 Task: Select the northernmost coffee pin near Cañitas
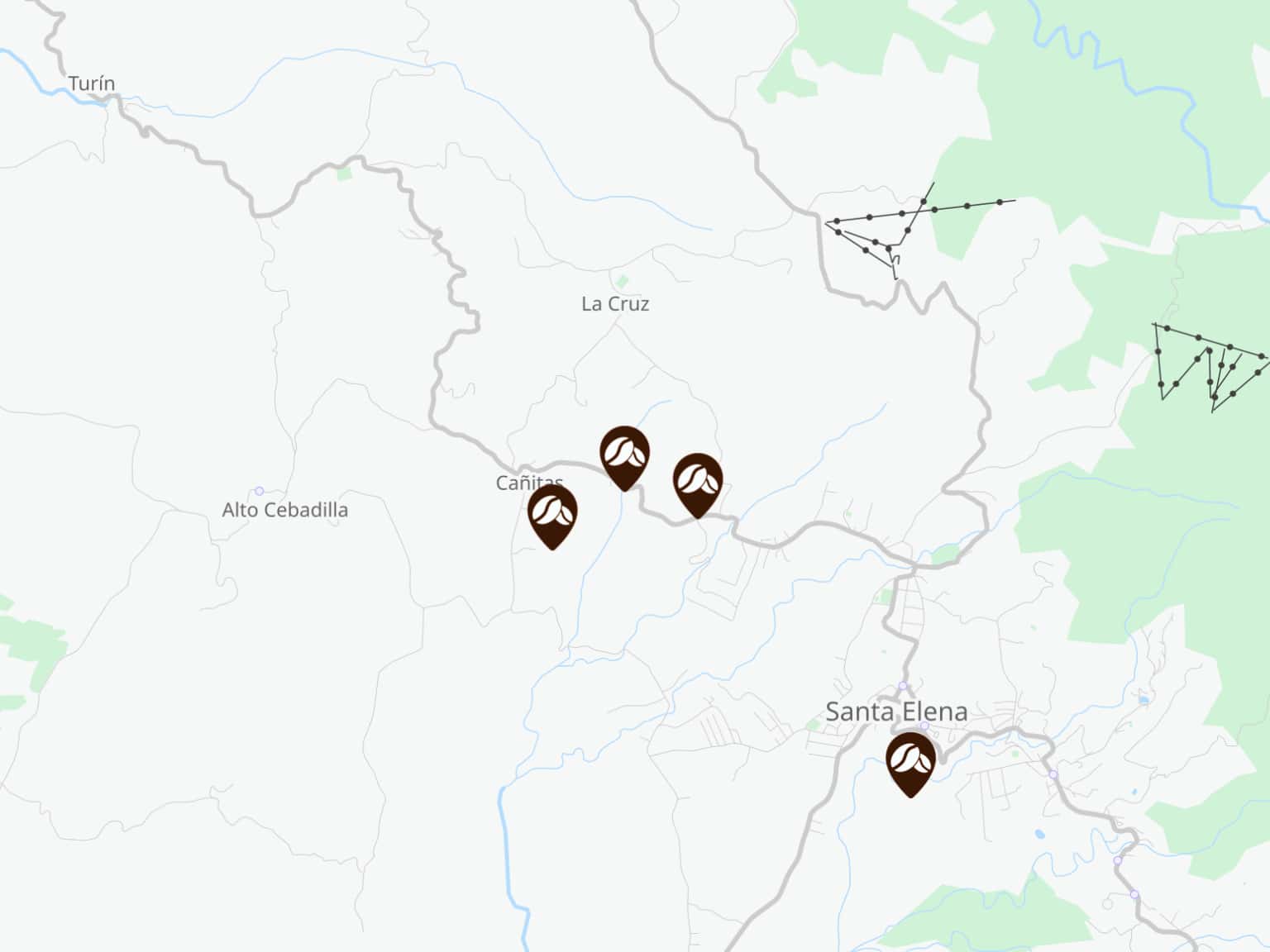[x=624, y=455]
